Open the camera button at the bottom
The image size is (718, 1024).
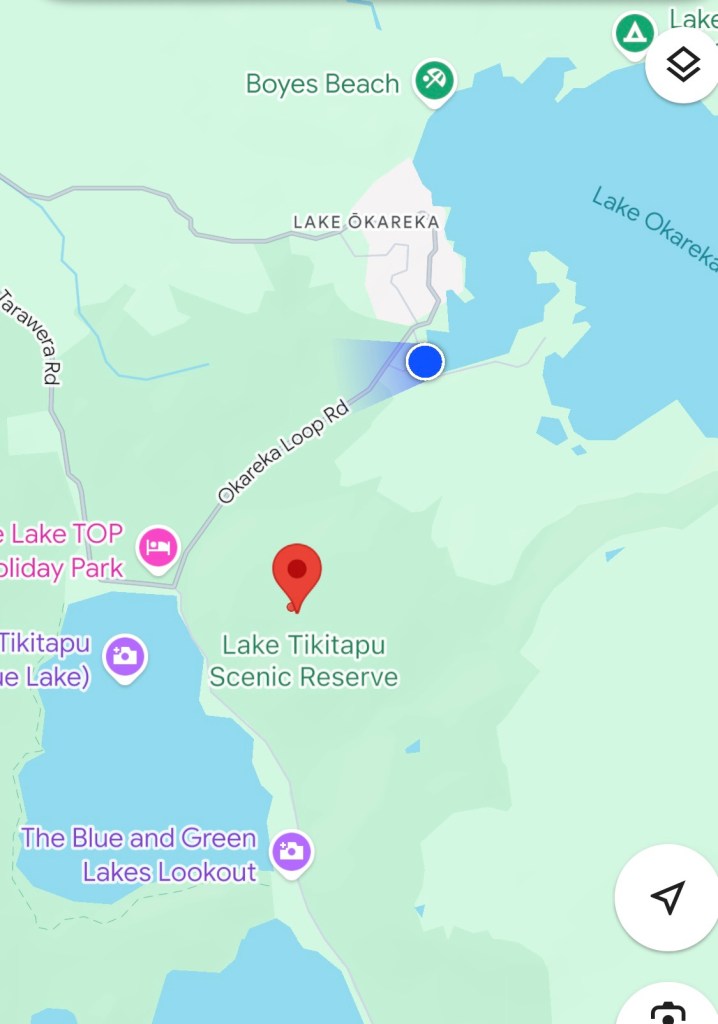(667, 1010)
